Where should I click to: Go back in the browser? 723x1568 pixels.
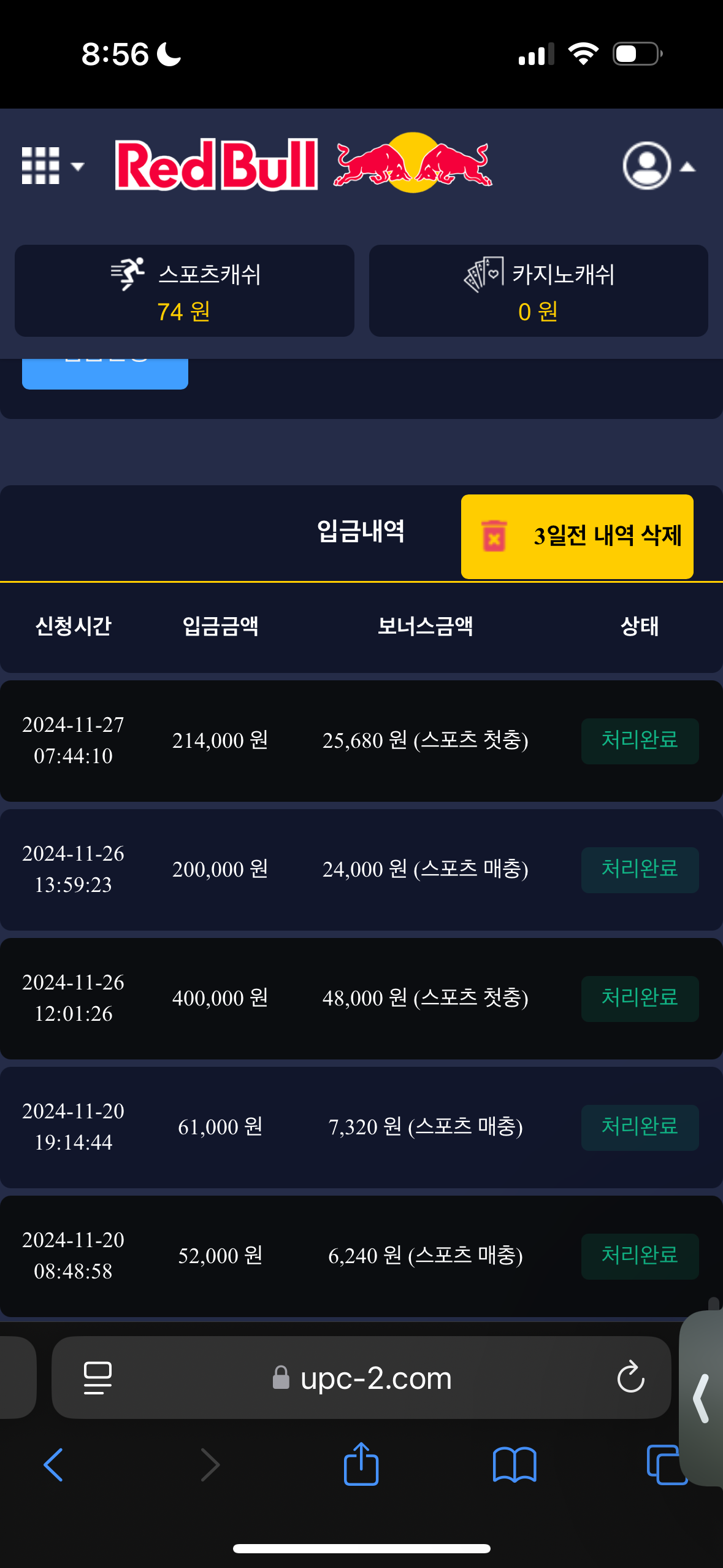tap(54, 1465)
